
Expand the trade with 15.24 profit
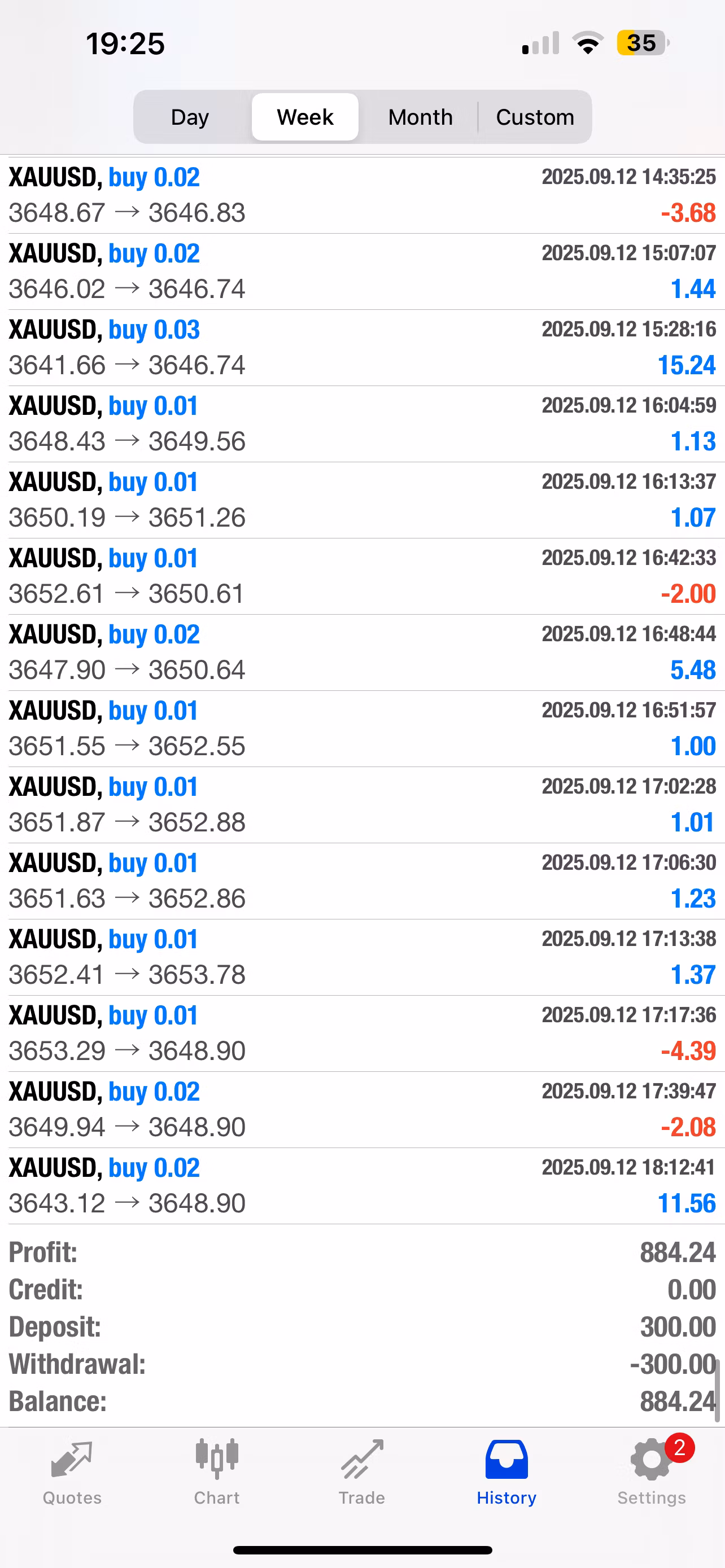pos(362,348)
